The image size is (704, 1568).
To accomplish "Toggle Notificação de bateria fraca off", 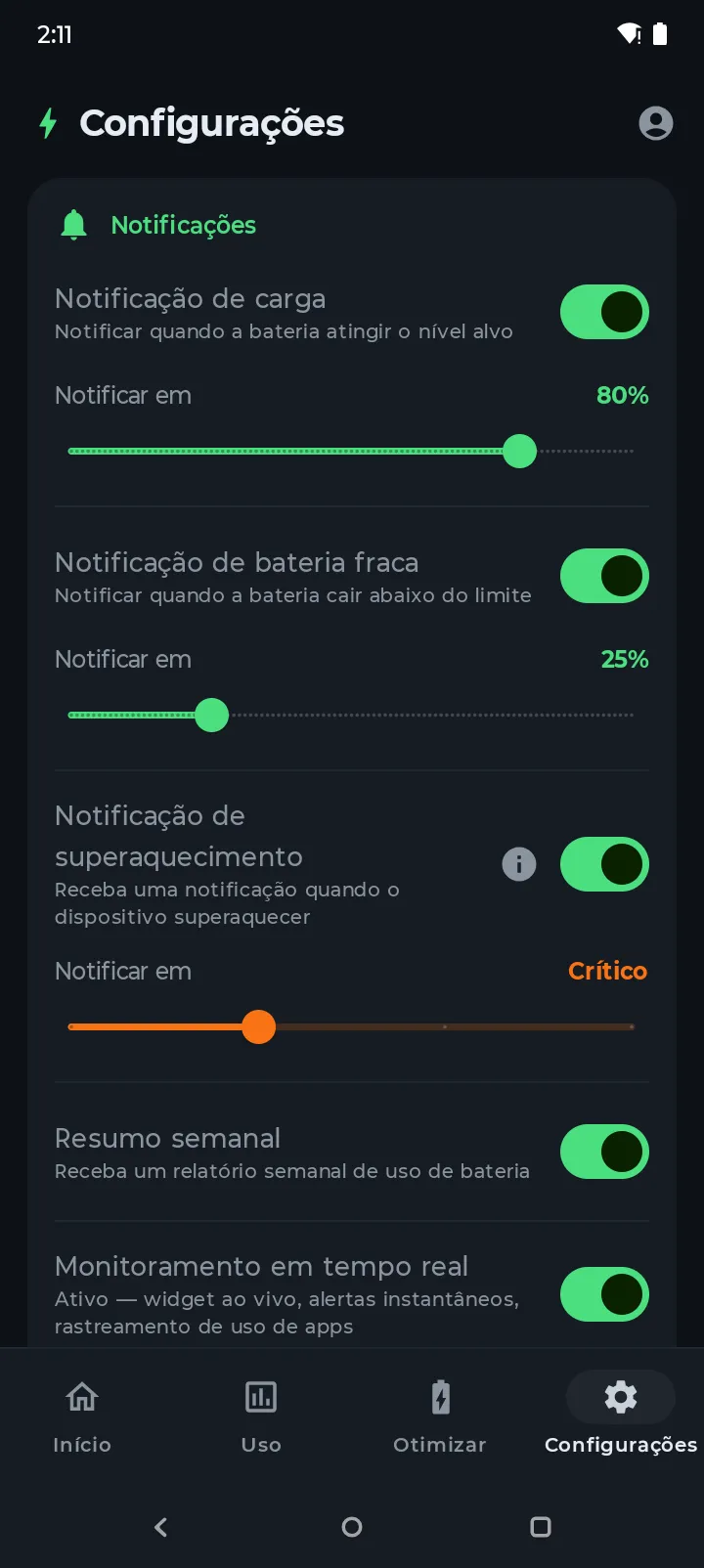I will pos(604,576).
